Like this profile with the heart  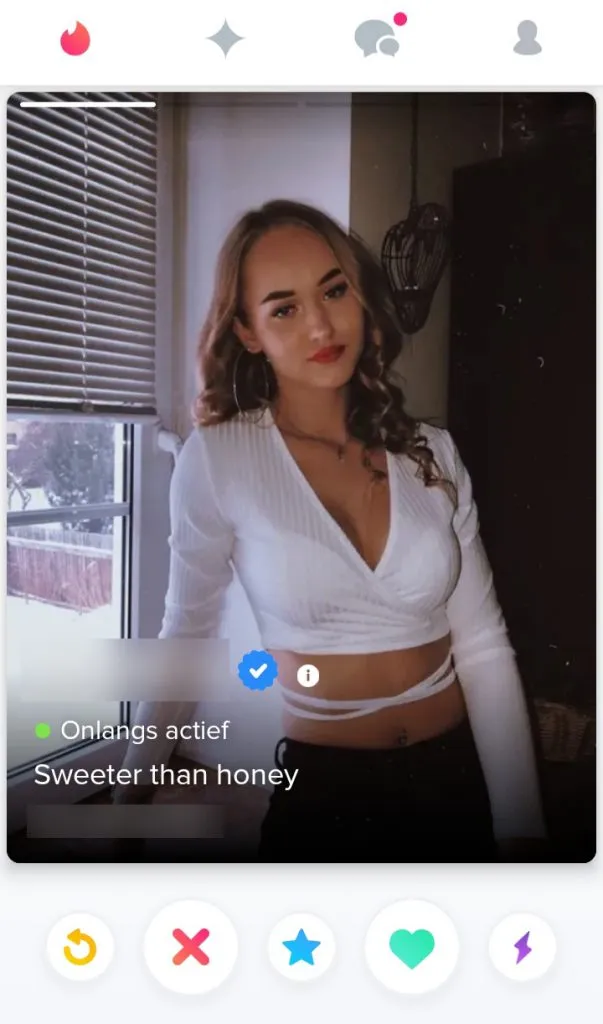411,947
